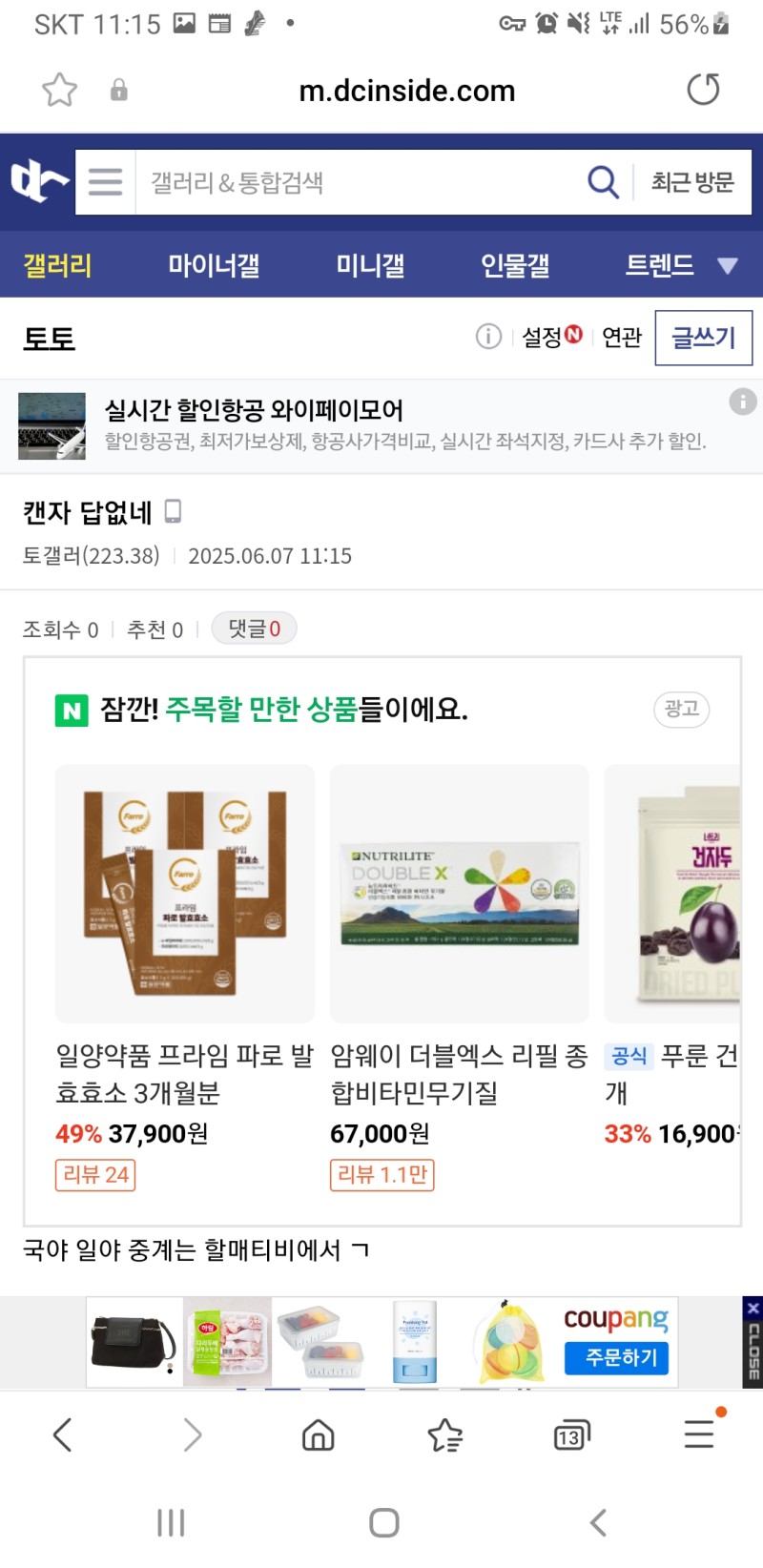This screenshot has height=1568, width=763.
Task: View 연관 related galleries
Action: pos(622,337)
